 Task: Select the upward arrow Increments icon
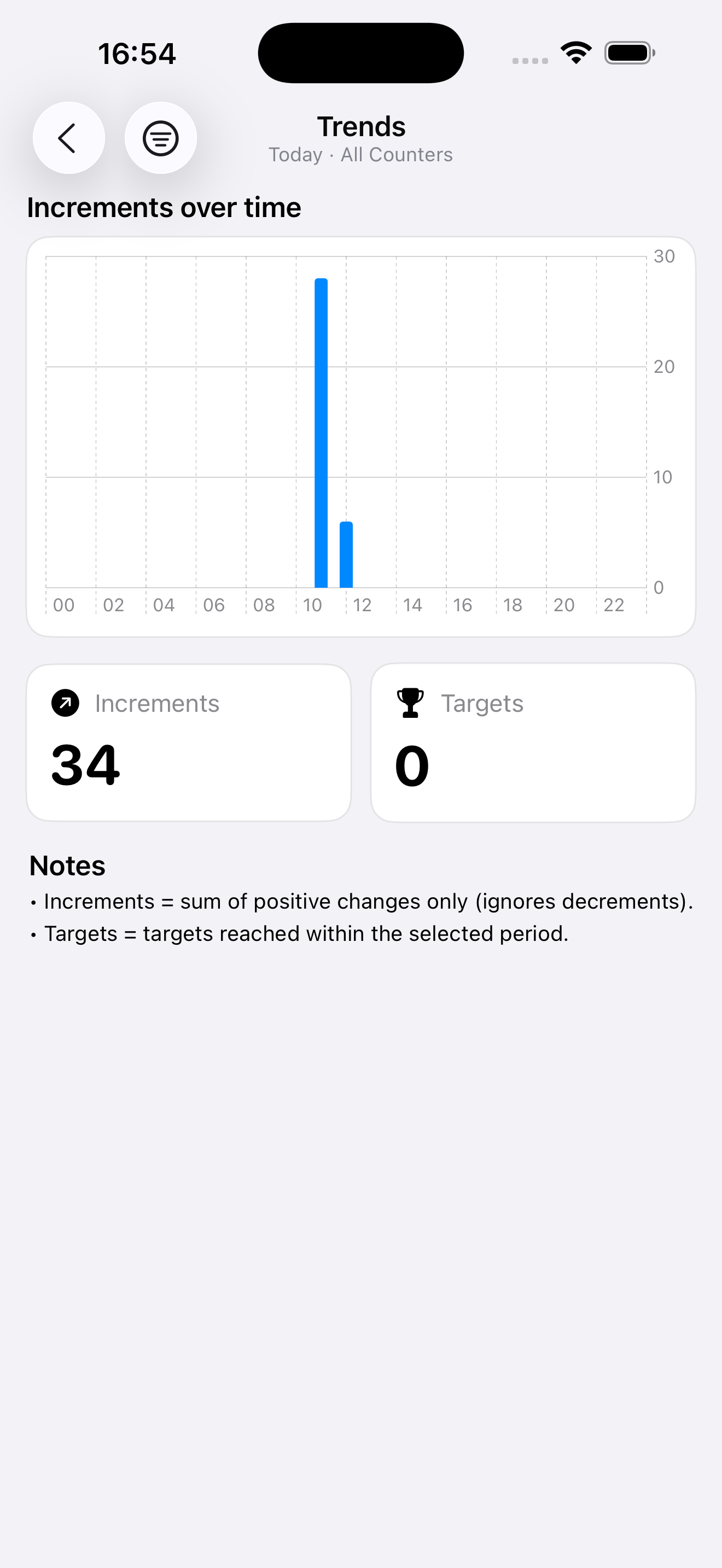66,703
